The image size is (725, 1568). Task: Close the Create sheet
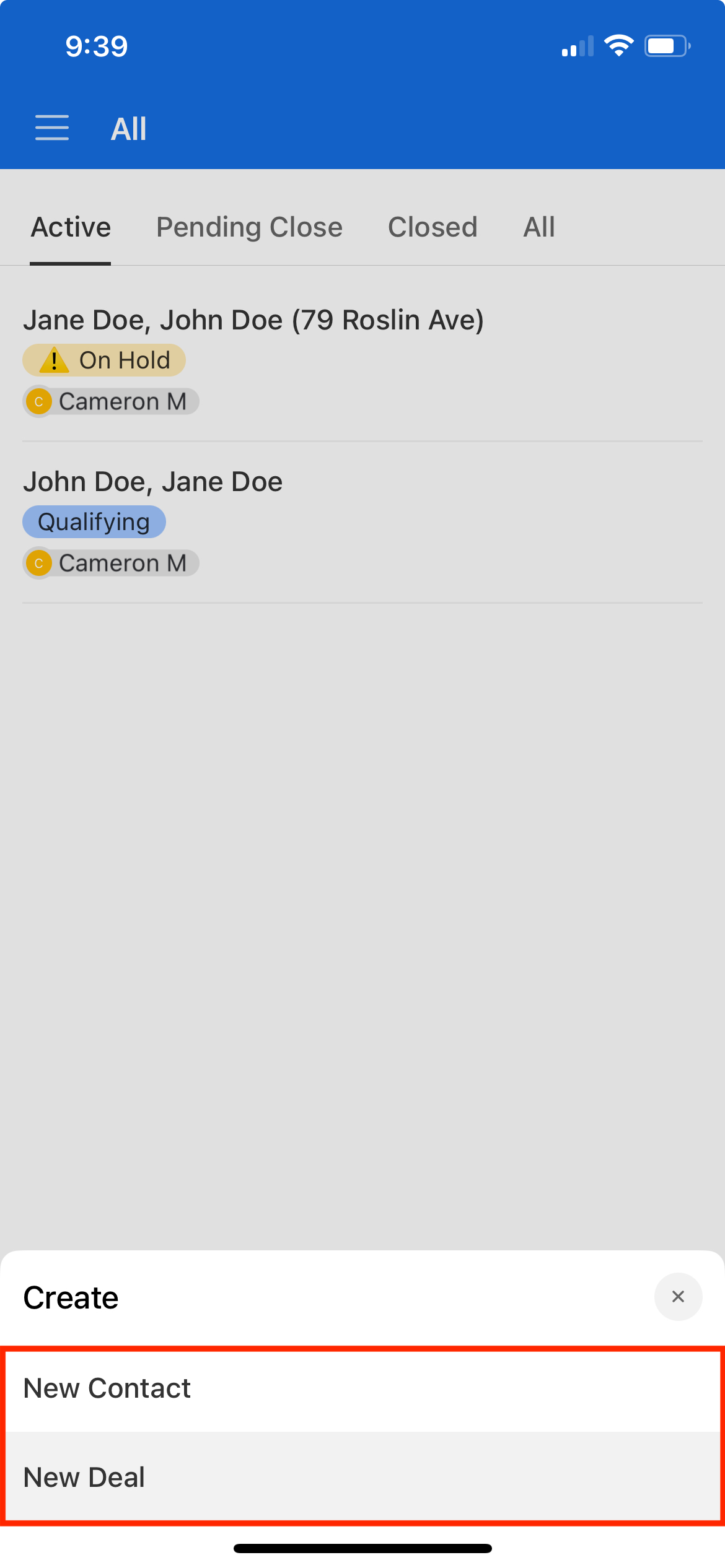pos(678,1296)
